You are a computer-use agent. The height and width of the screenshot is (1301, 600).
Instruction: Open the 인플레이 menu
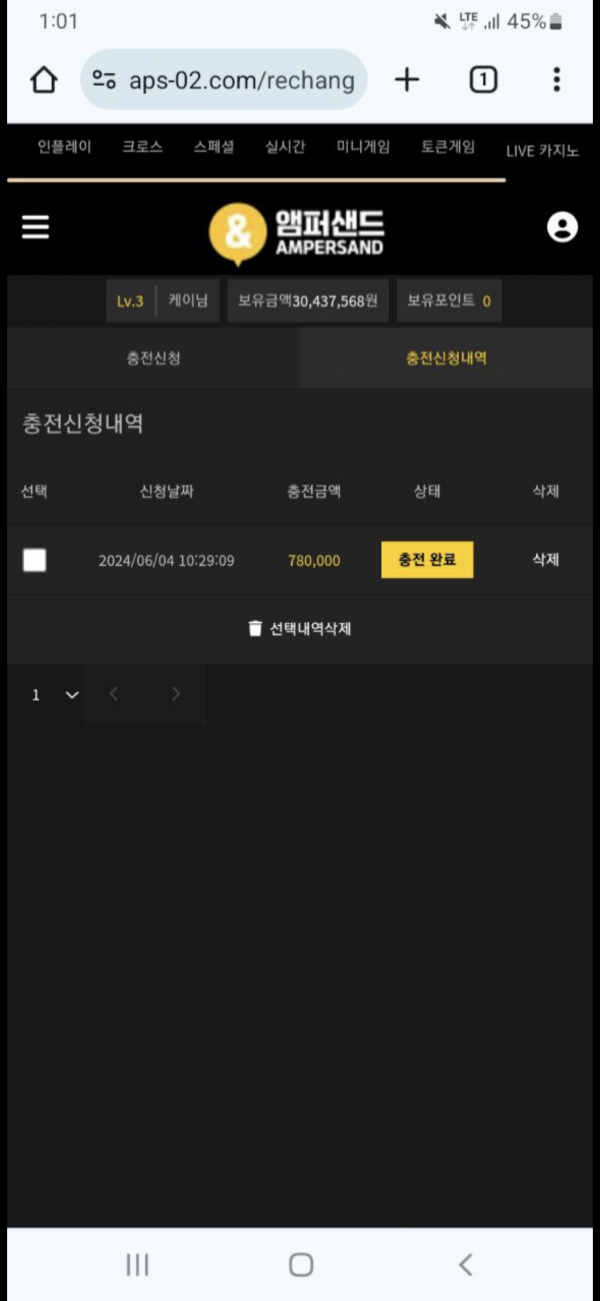click(x=65, y=148)
